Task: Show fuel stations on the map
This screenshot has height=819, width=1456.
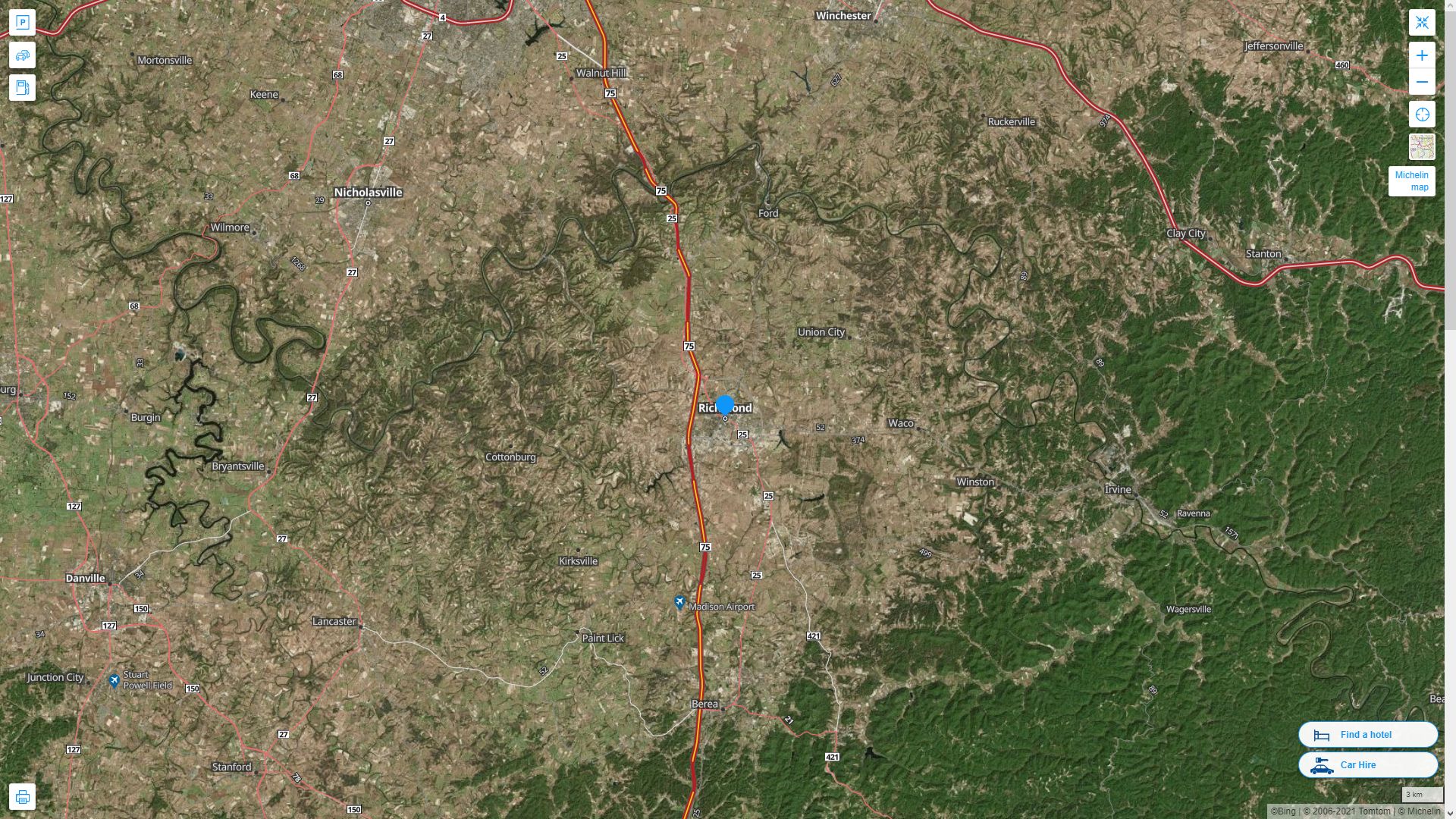Action: click(22, 88)
